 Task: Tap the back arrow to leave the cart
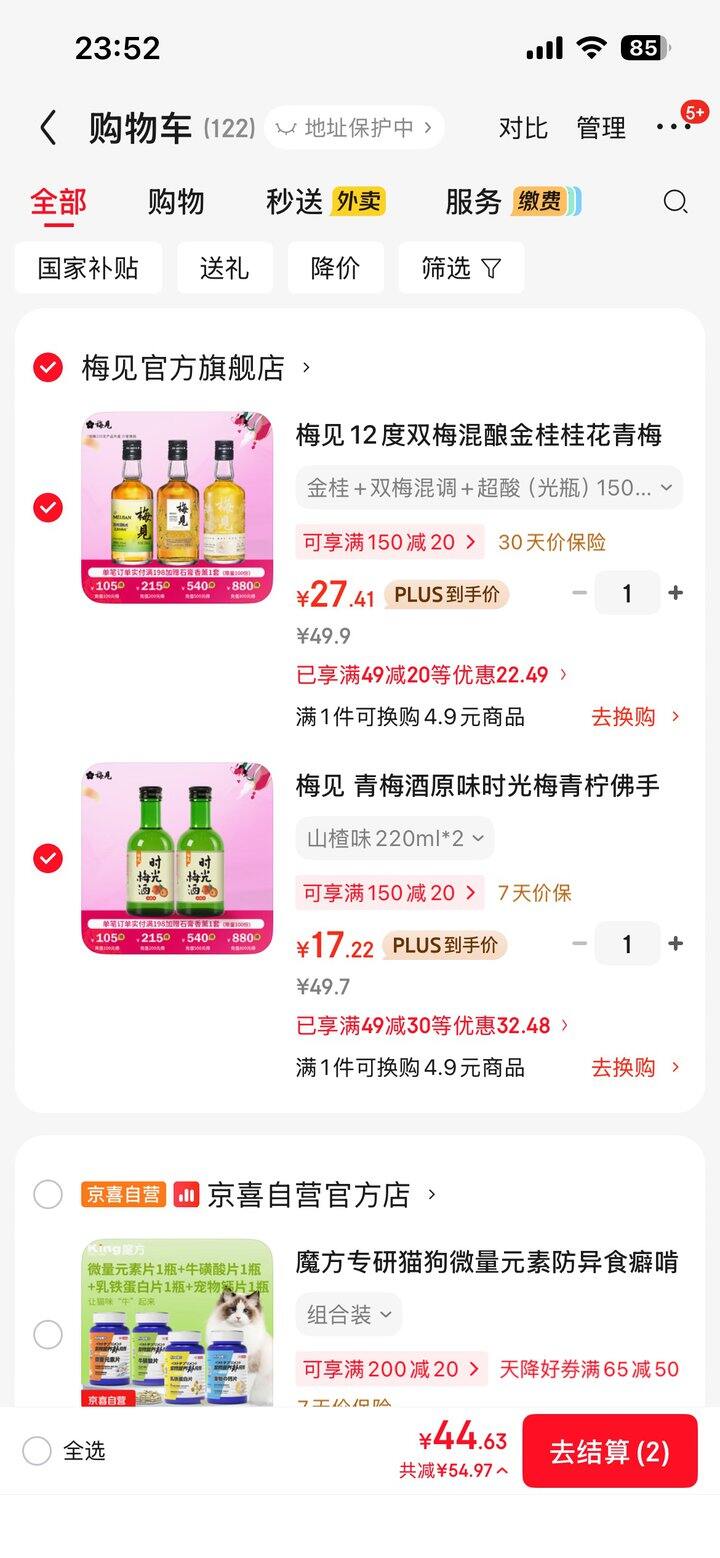pos(47,128)
